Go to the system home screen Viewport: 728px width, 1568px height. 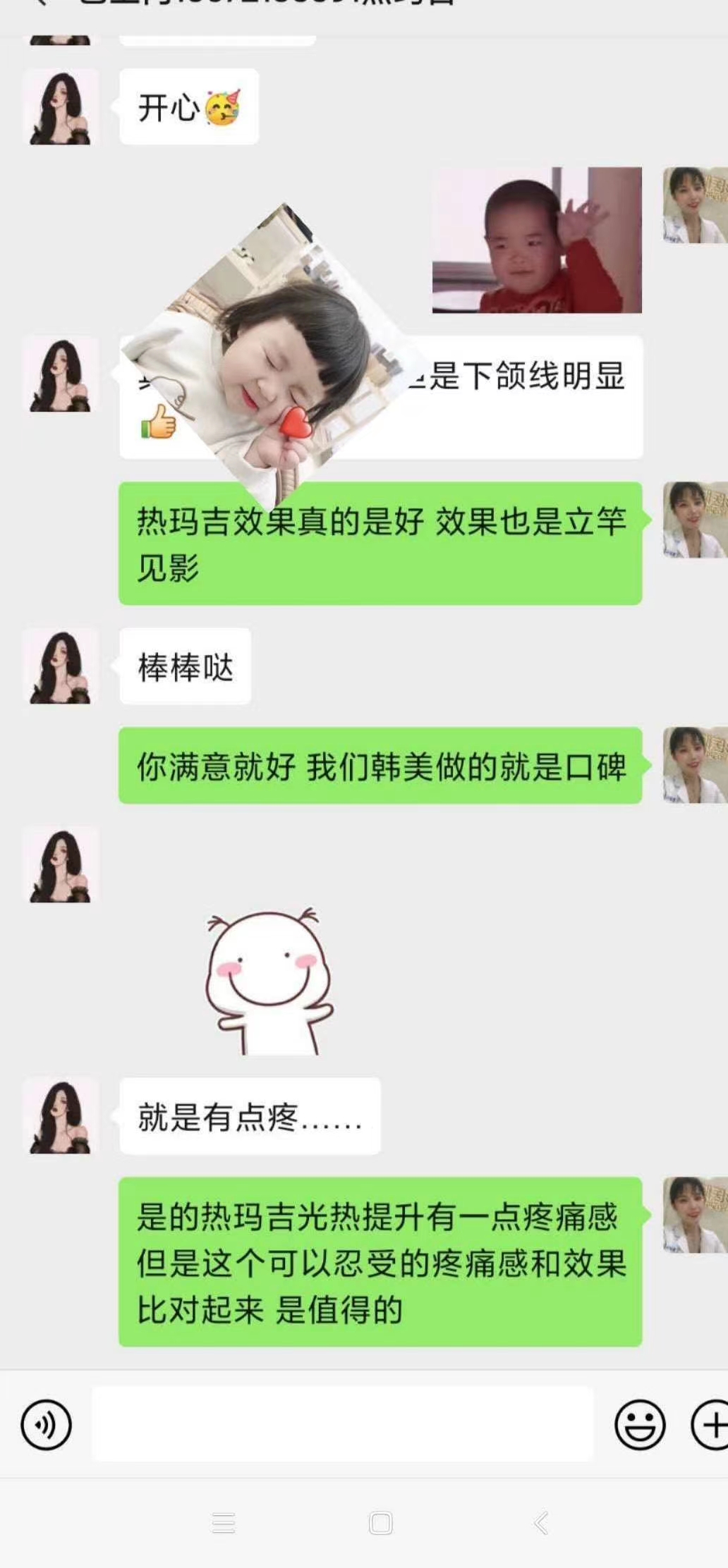380,1523
